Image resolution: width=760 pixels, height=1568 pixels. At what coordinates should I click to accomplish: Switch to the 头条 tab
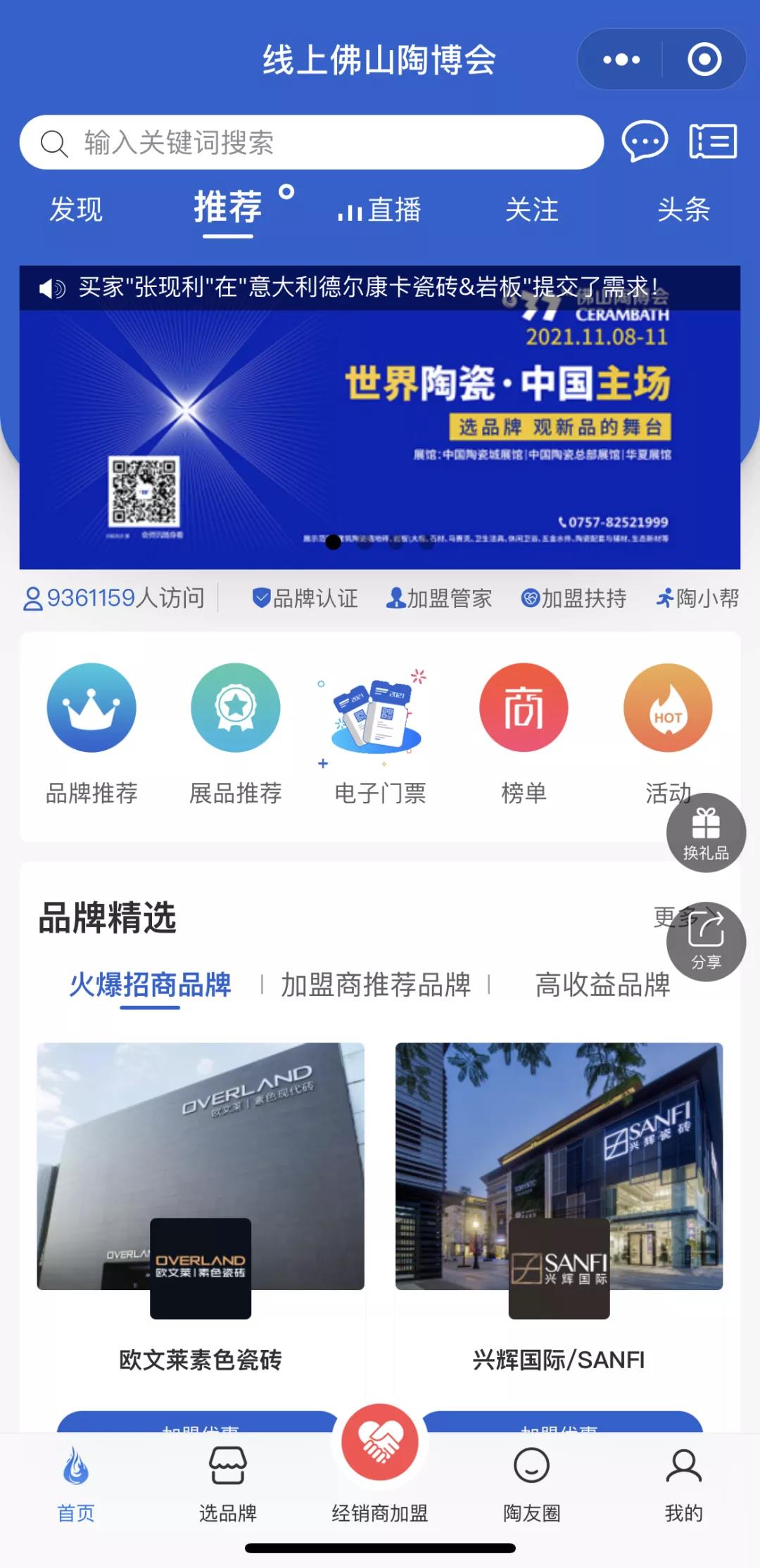click(x=683, y=210)
